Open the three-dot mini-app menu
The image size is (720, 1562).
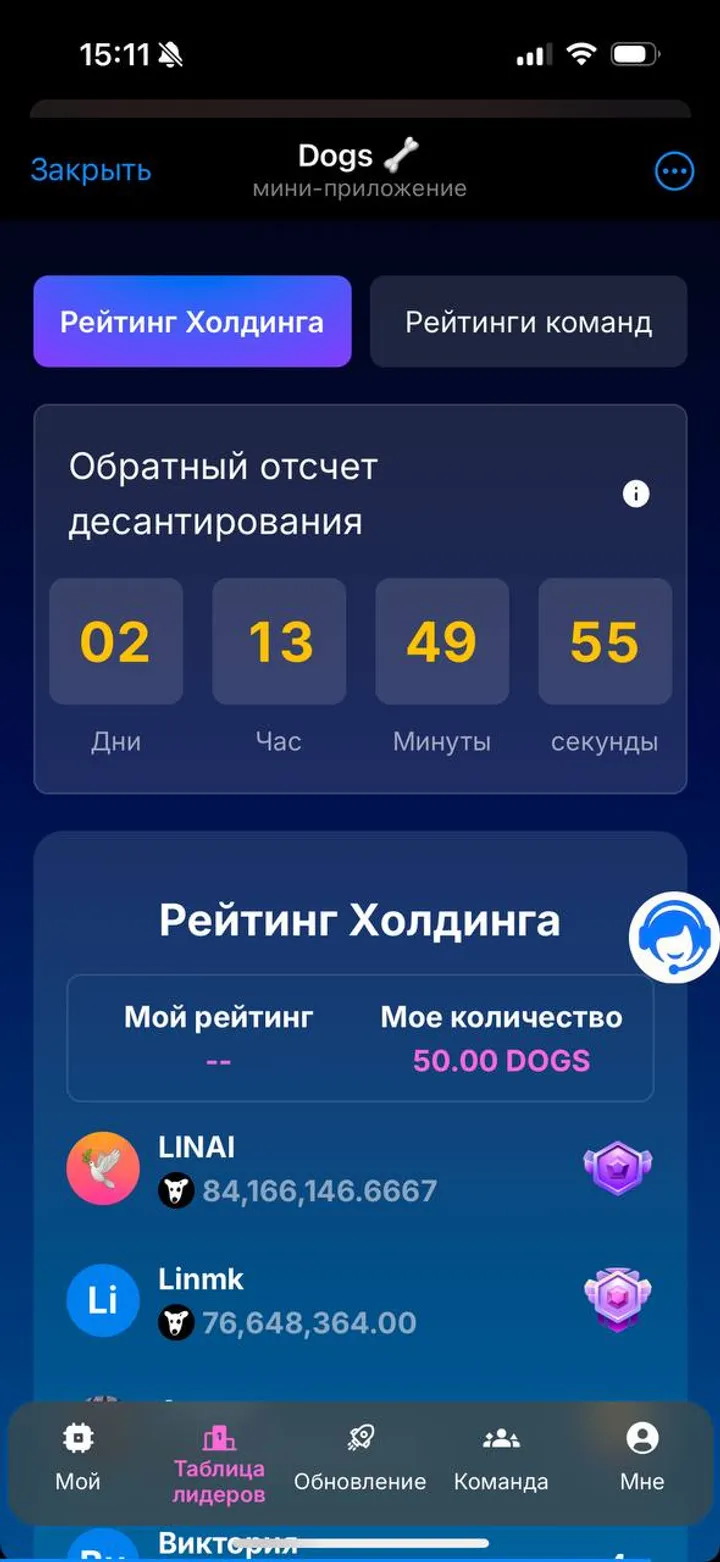point(674,170)
